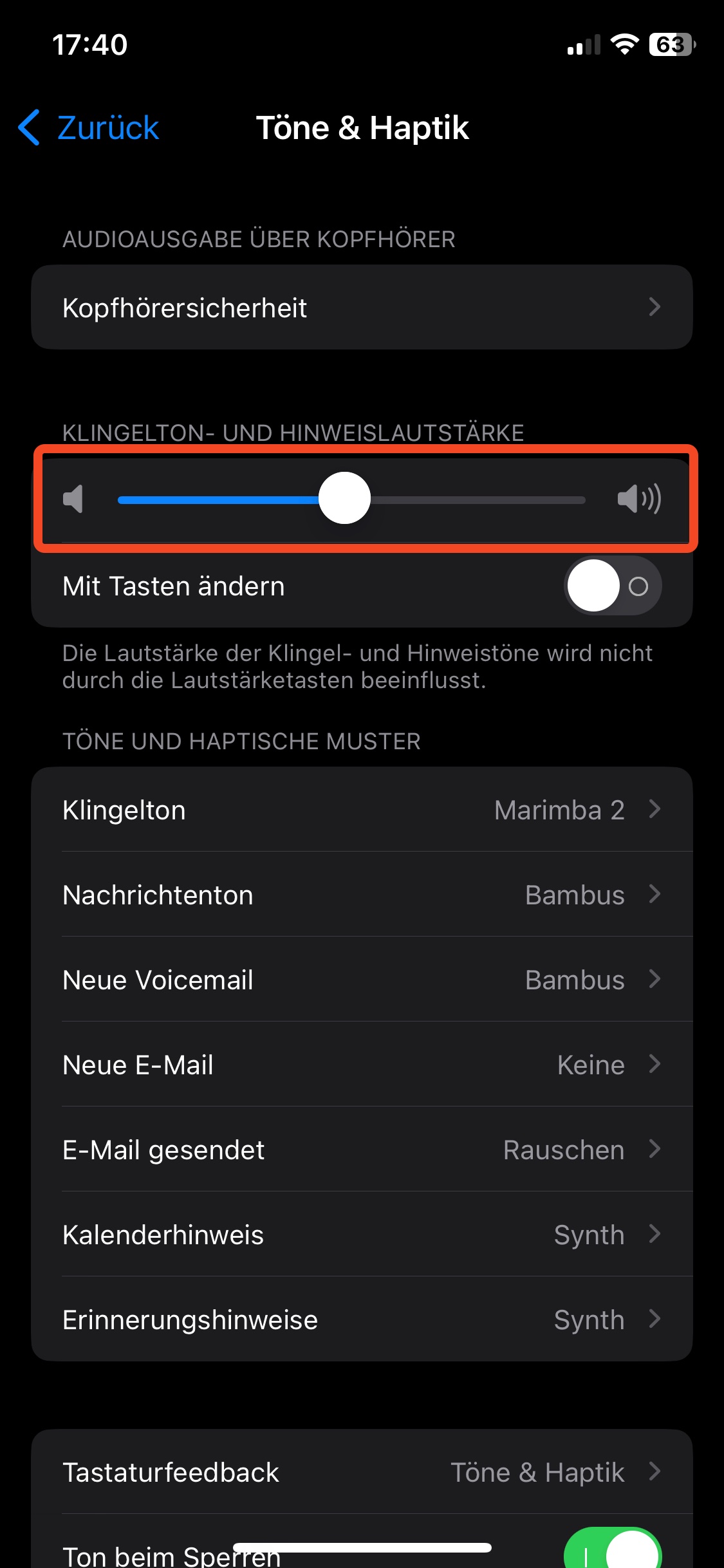Open Tastaturfeedback options

(362, 1472)
